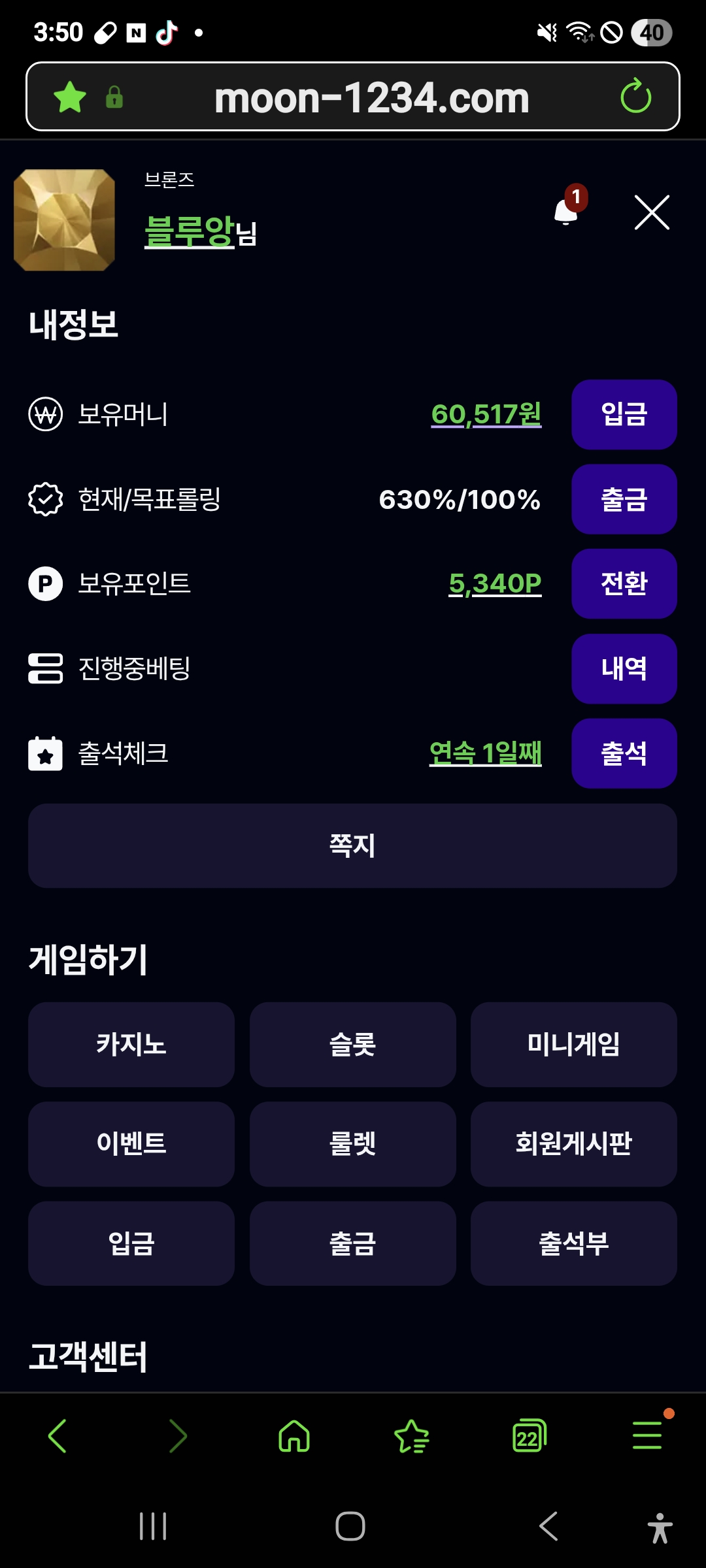
Task: Open the 쪽지 messages button
Action: click(352, 845)
